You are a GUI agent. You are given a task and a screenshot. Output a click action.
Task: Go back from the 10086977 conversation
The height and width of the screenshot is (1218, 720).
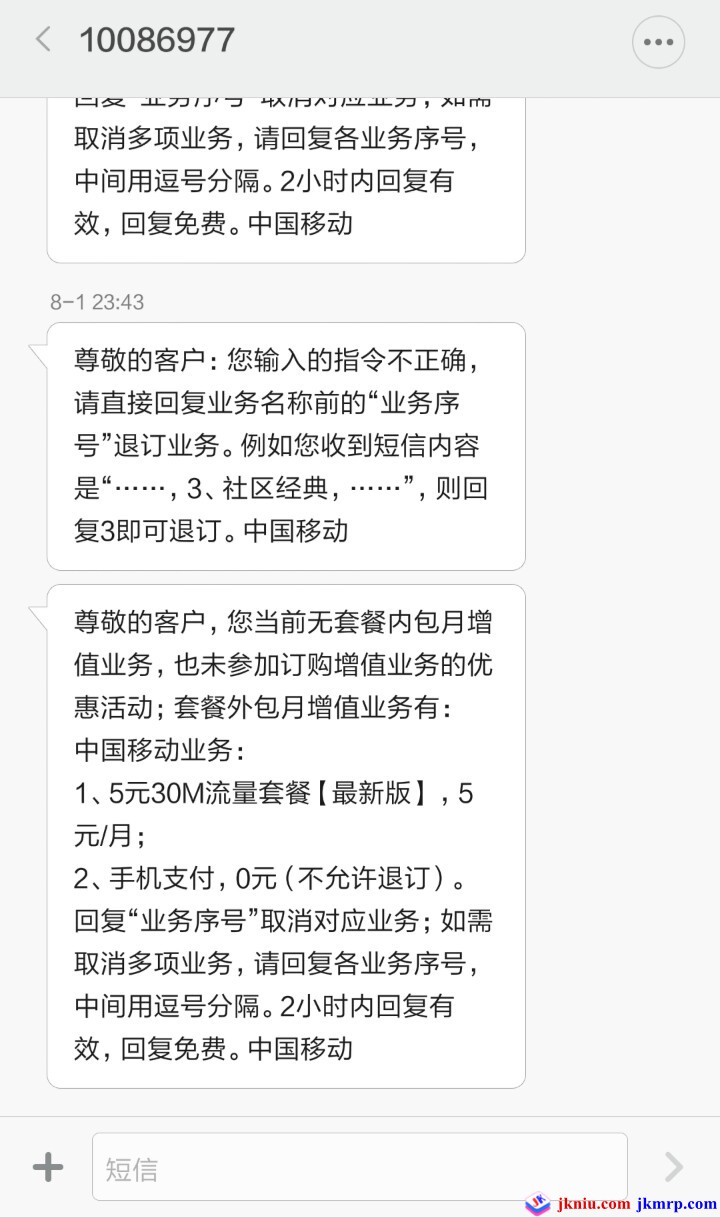(42, 40)
